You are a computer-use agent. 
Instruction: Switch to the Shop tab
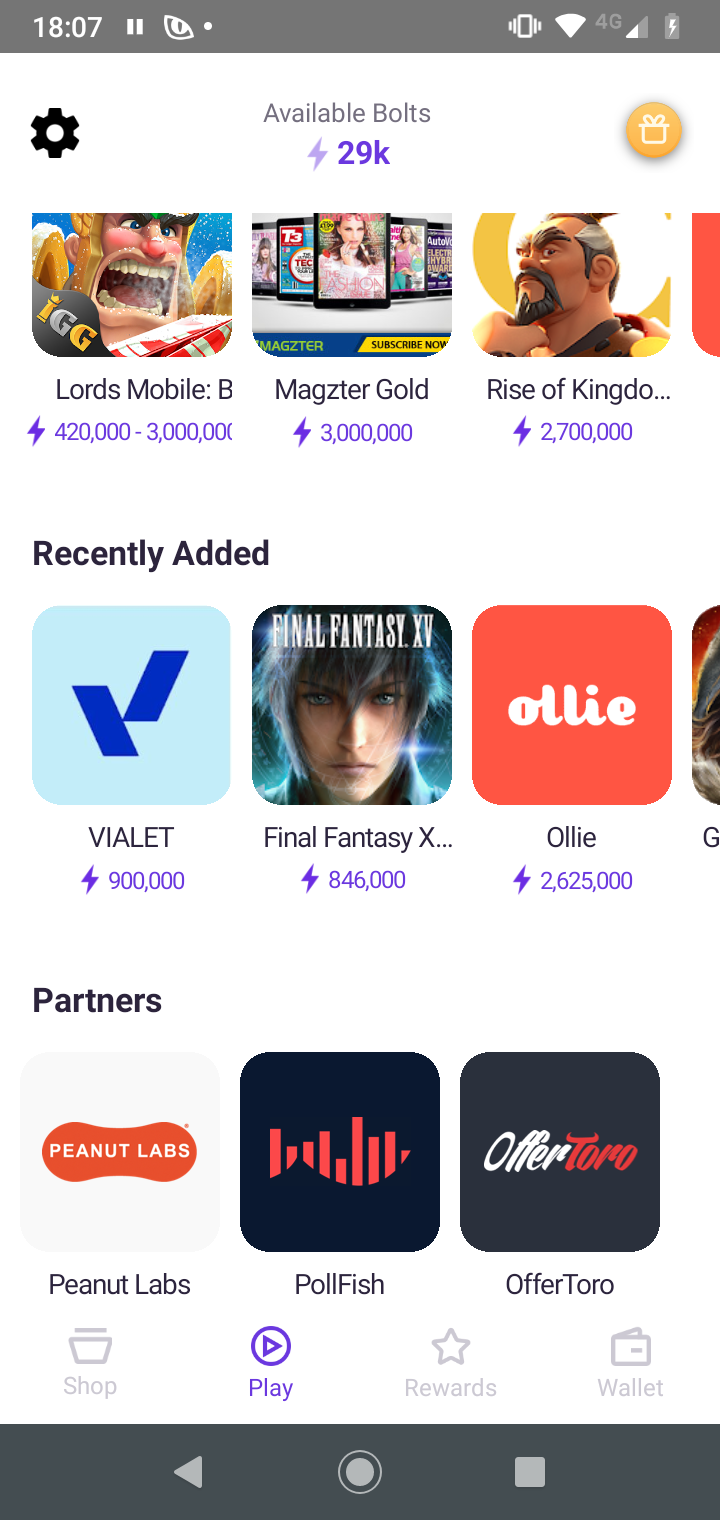(x=90, y=1362)
